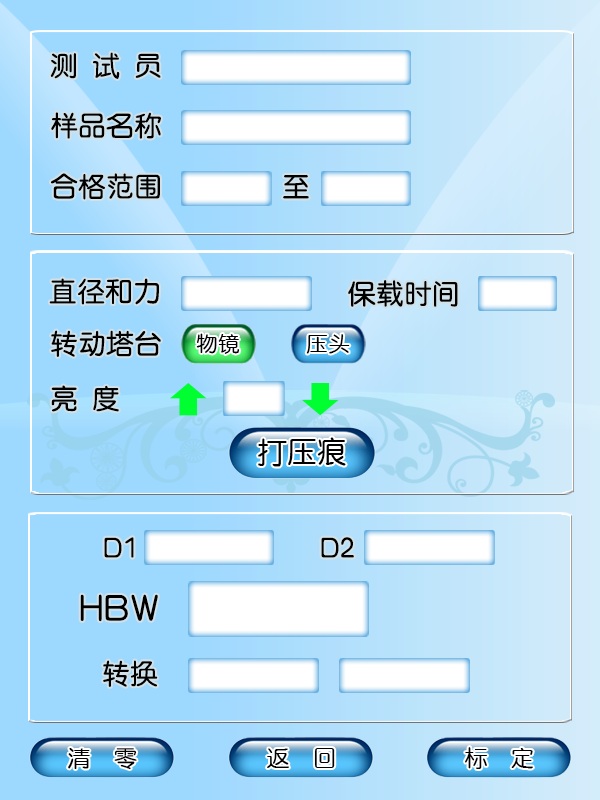The width and height of the screenshot is (600, 800).
Task: Tap the second 转换 field
Action: click(404, 675)
